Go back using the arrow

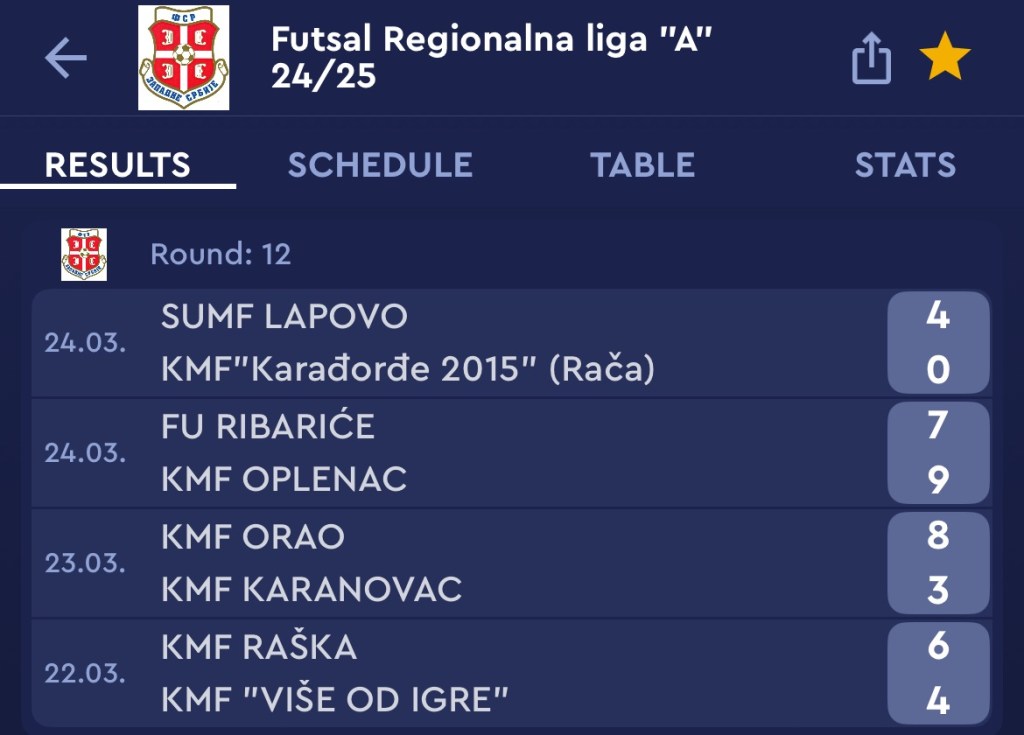(66, 59)
